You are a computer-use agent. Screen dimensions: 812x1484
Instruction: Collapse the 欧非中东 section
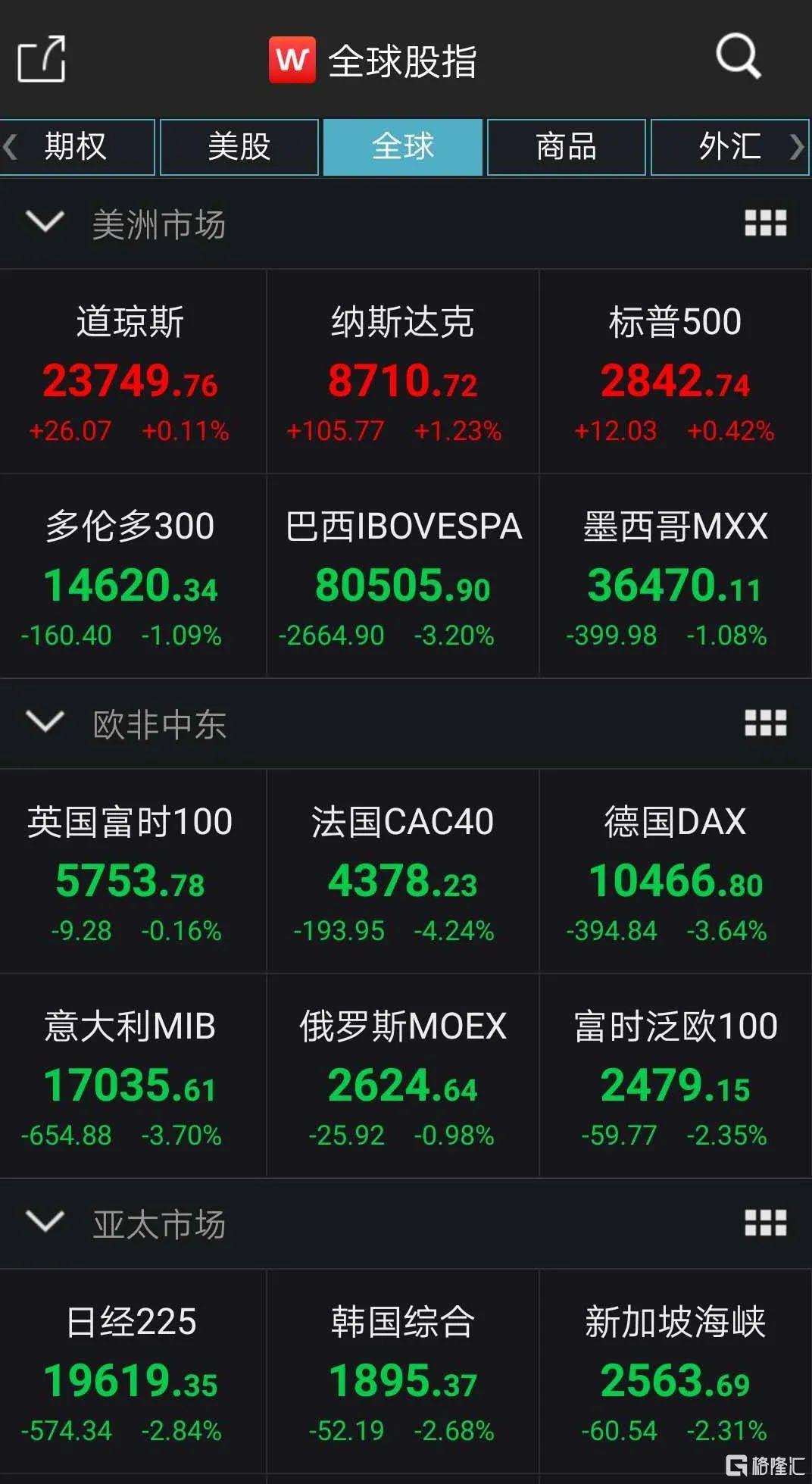pyautogui.click(x=45, y=723)
